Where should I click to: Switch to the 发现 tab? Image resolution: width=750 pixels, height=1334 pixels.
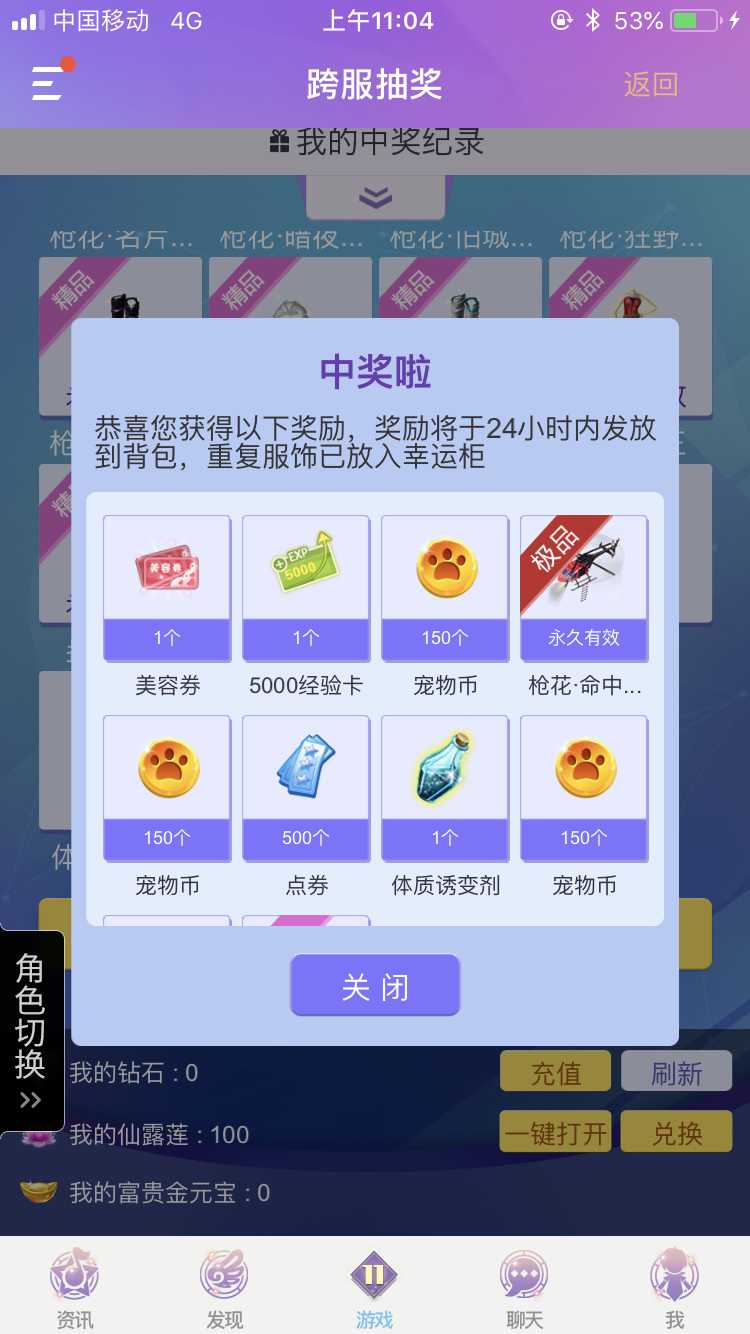[x=224, y=1287]
